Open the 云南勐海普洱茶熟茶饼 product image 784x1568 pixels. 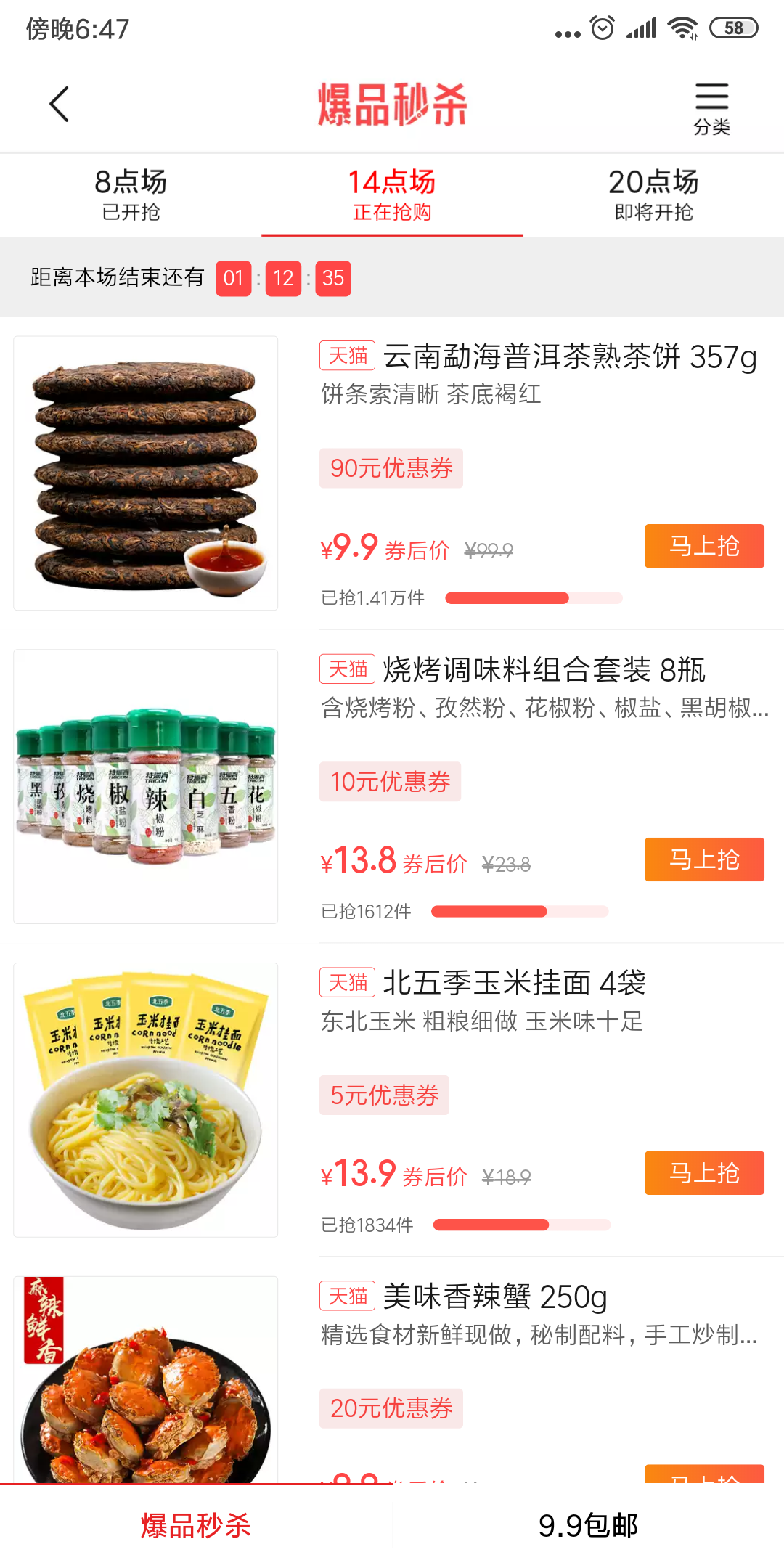[146, 473]
